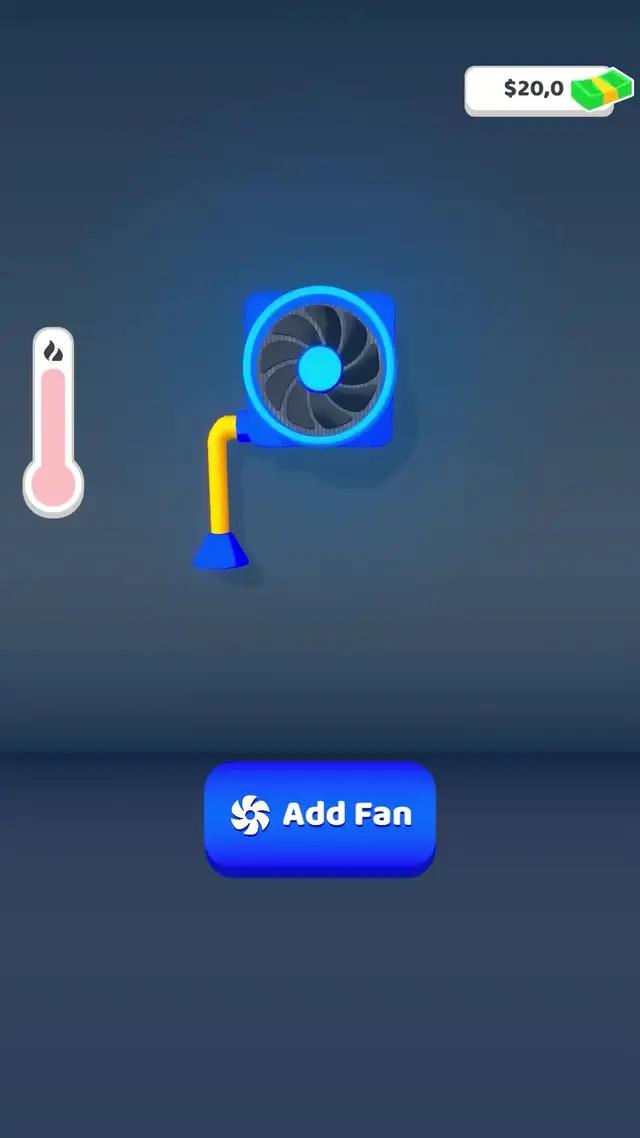Tap the Add Fan button

pyautogui.click(x=320, y=816)
